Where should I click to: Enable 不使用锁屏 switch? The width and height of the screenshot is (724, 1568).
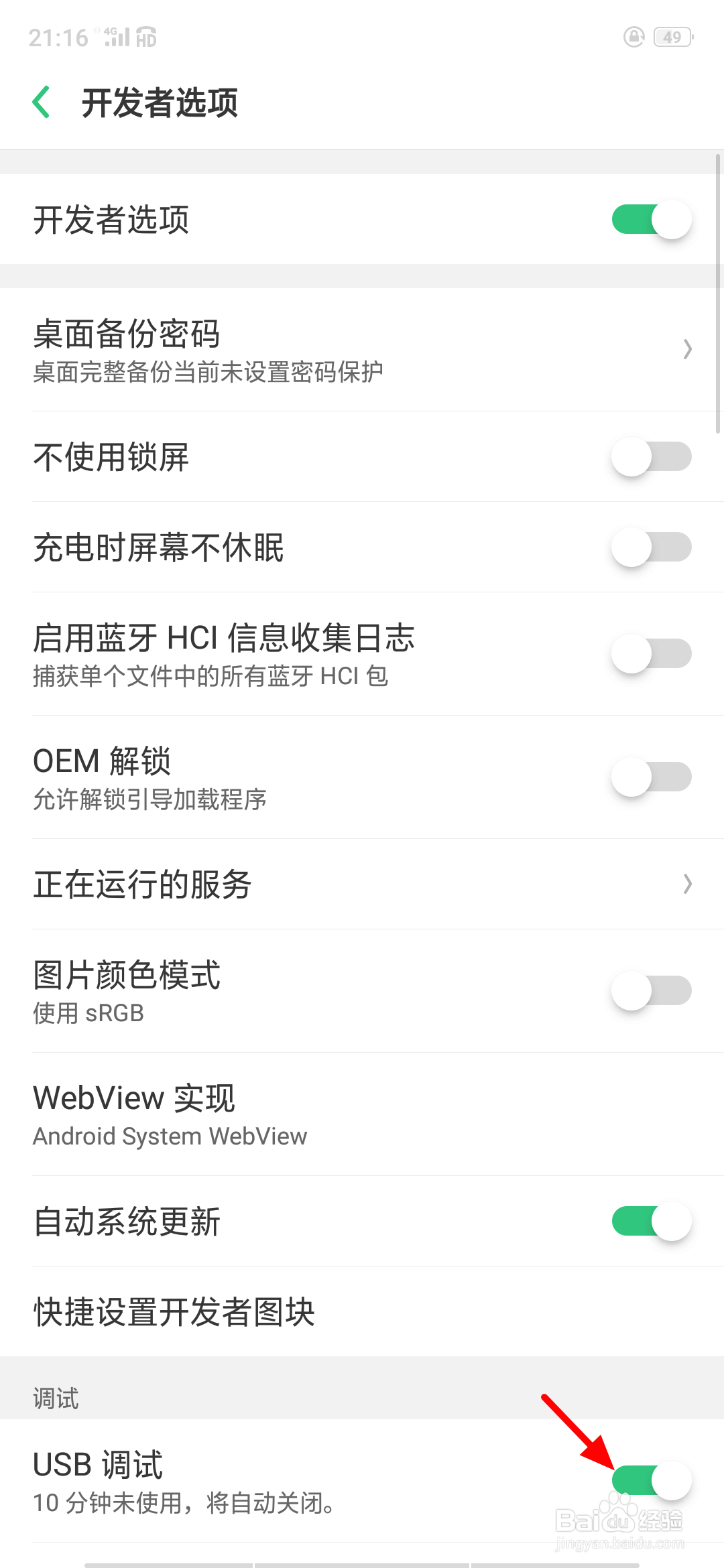[651, 457]
